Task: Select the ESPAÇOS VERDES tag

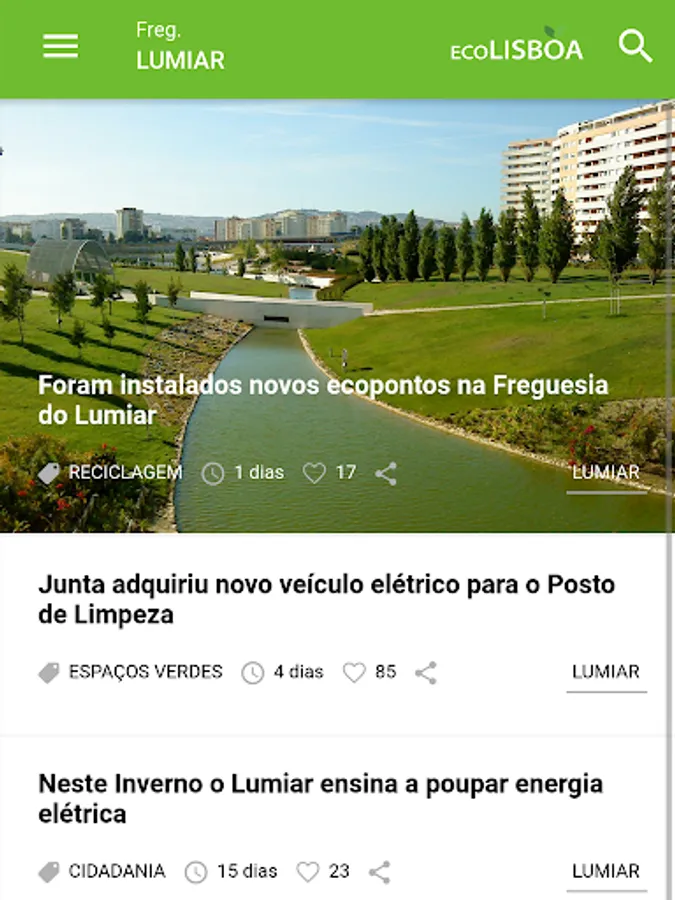Action: [x=131, y=673]
